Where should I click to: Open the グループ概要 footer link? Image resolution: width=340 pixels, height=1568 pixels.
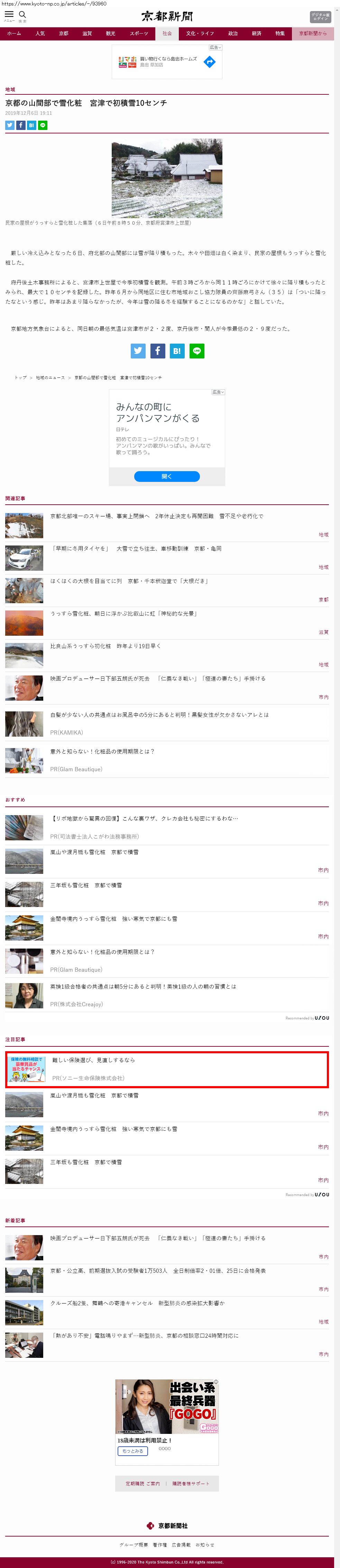(x=134, y=1544)
